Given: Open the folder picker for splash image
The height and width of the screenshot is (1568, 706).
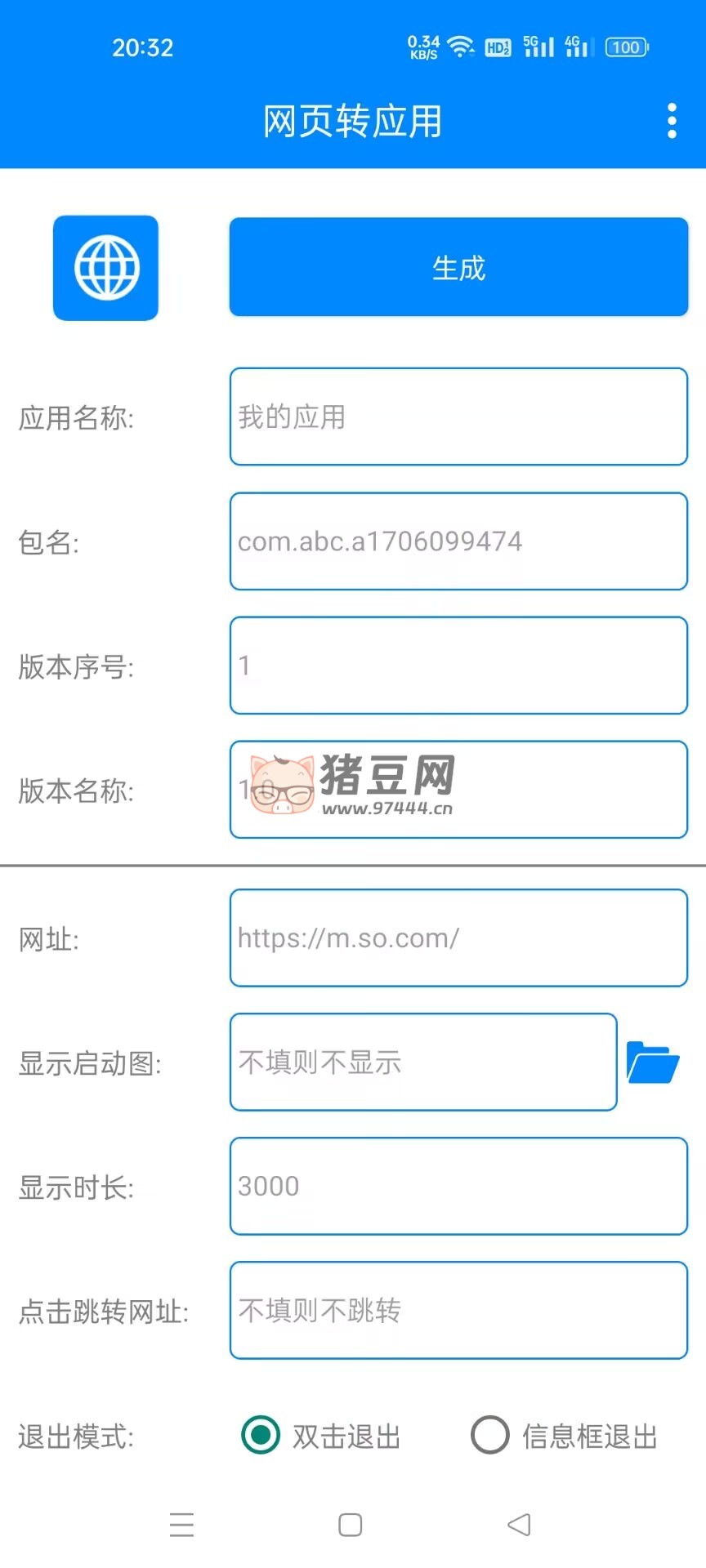Looking at the screenshot, I should (x=652, y=1062).
